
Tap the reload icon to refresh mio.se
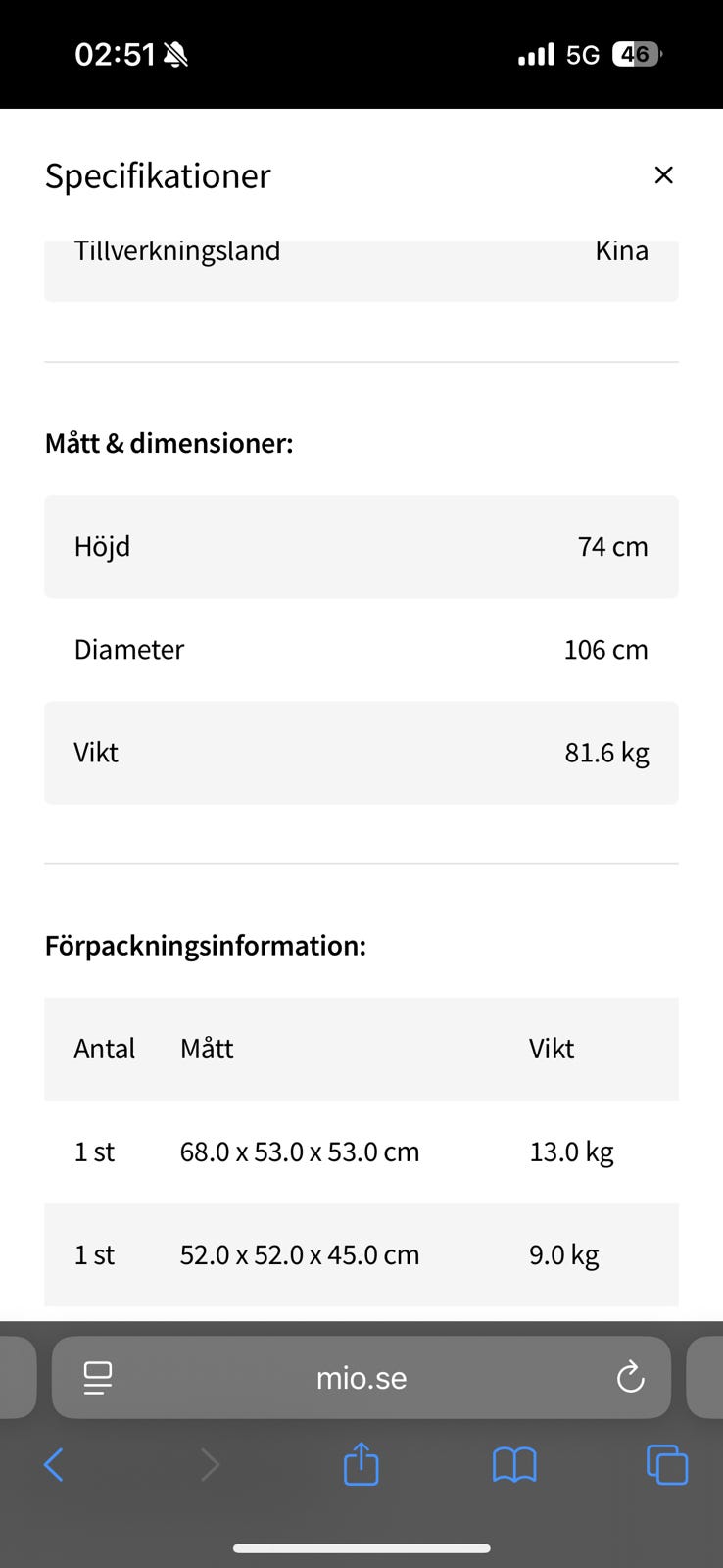[630, 1377]
